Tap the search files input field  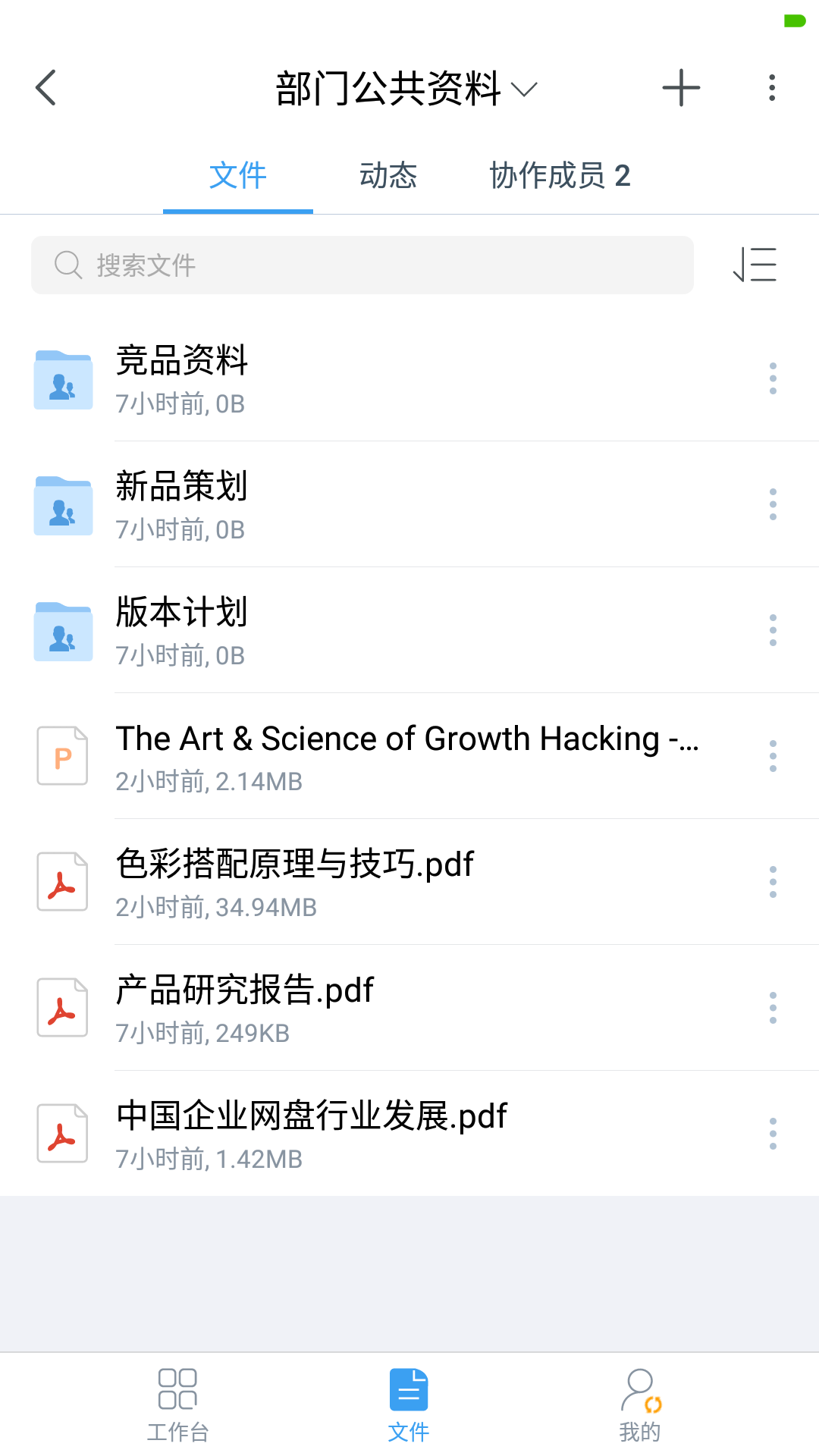(x=362, y=265)
